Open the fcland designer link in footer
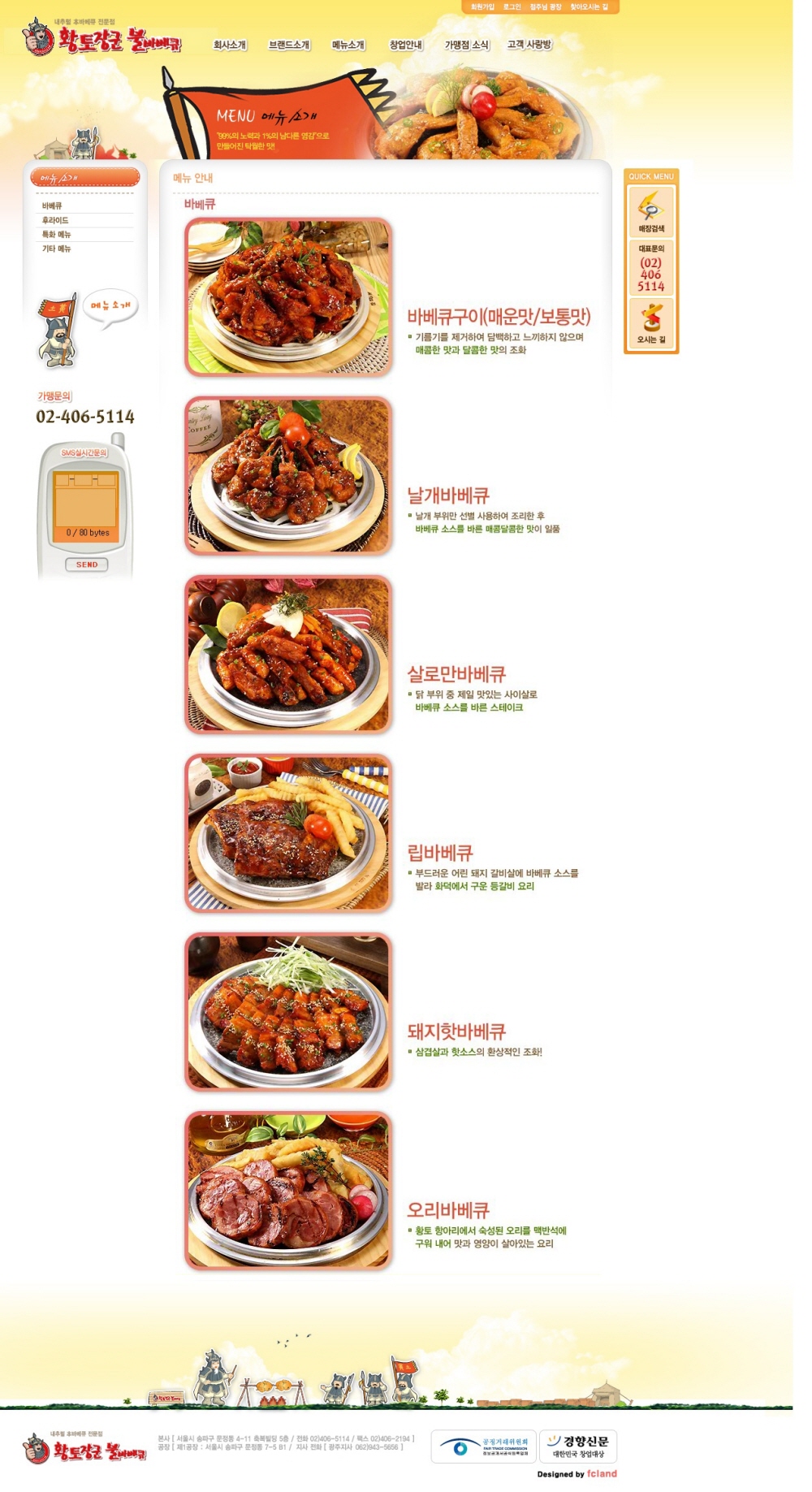 point(602,1473)
